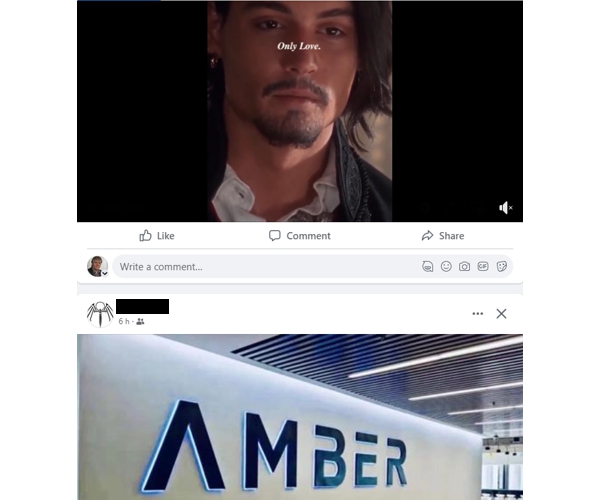Screen dimensions: 600x500
Task: Open the Amber post's three-dot options menu
Action: click(478, 314)
